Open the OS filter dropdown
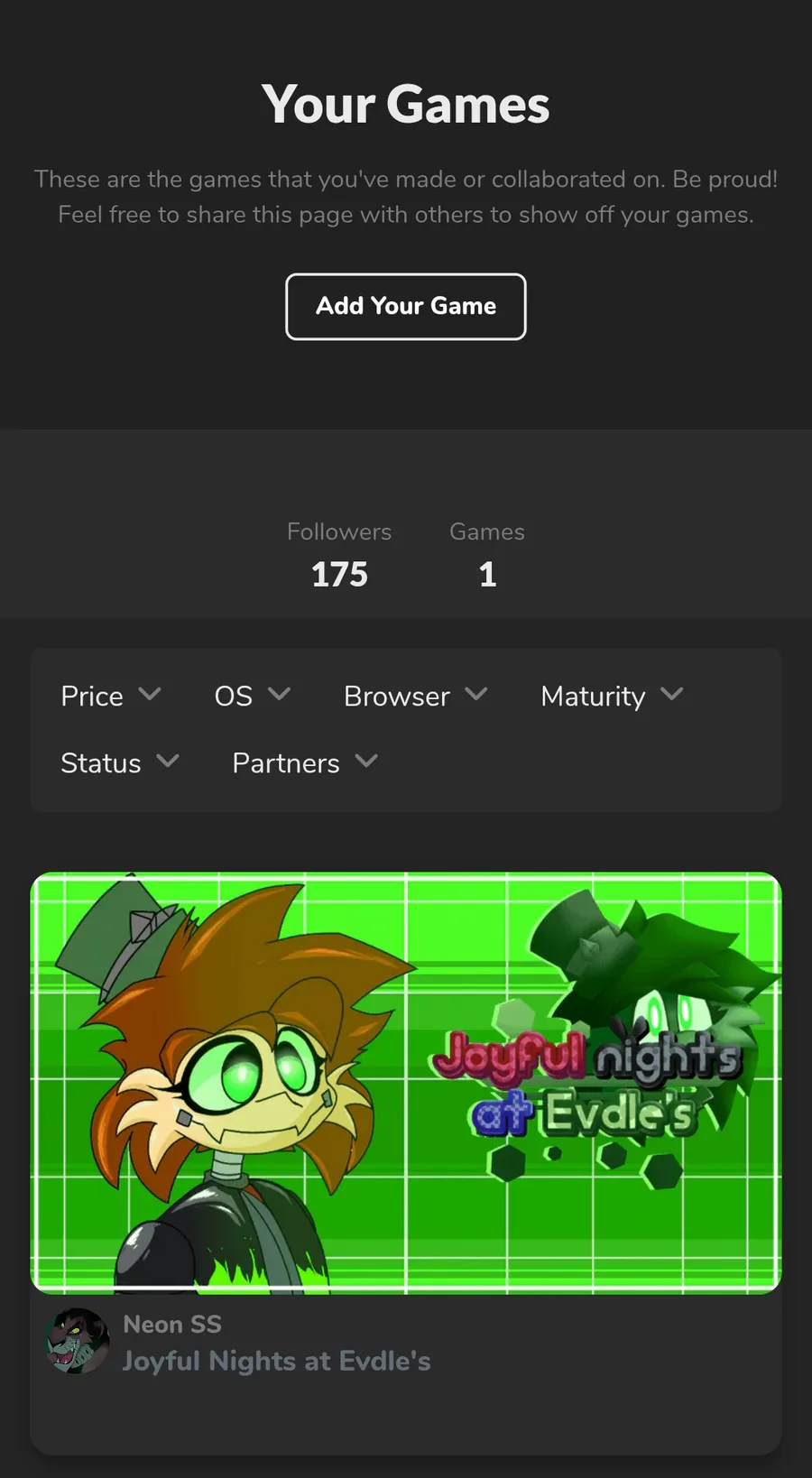The image size is (812, 1478). click(252, 696)
